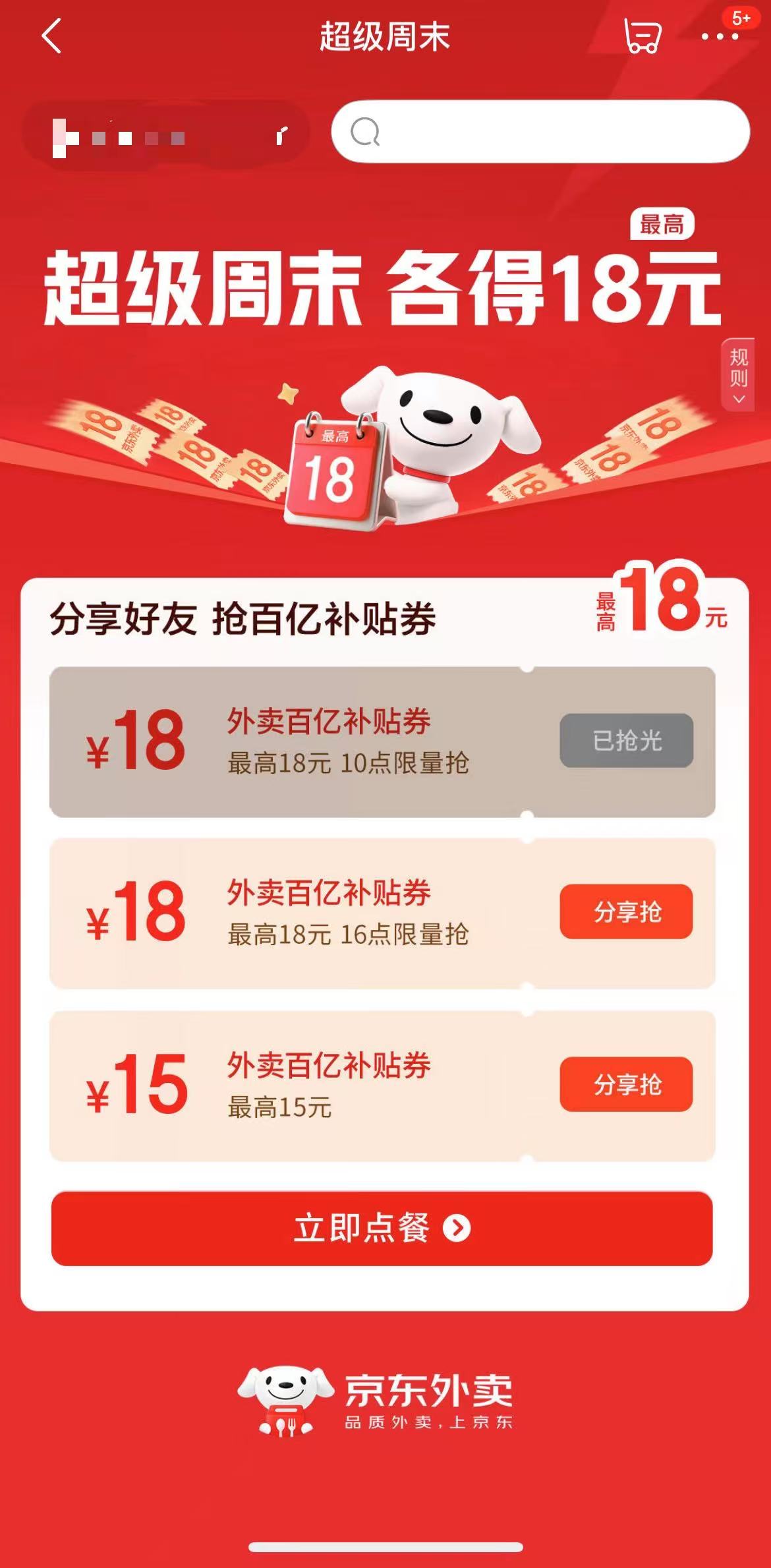Image resolution: width=771 pixels, height=1568 pixels.
Task: Tap the 立即点餐 order button
Action: [382, 1228]
